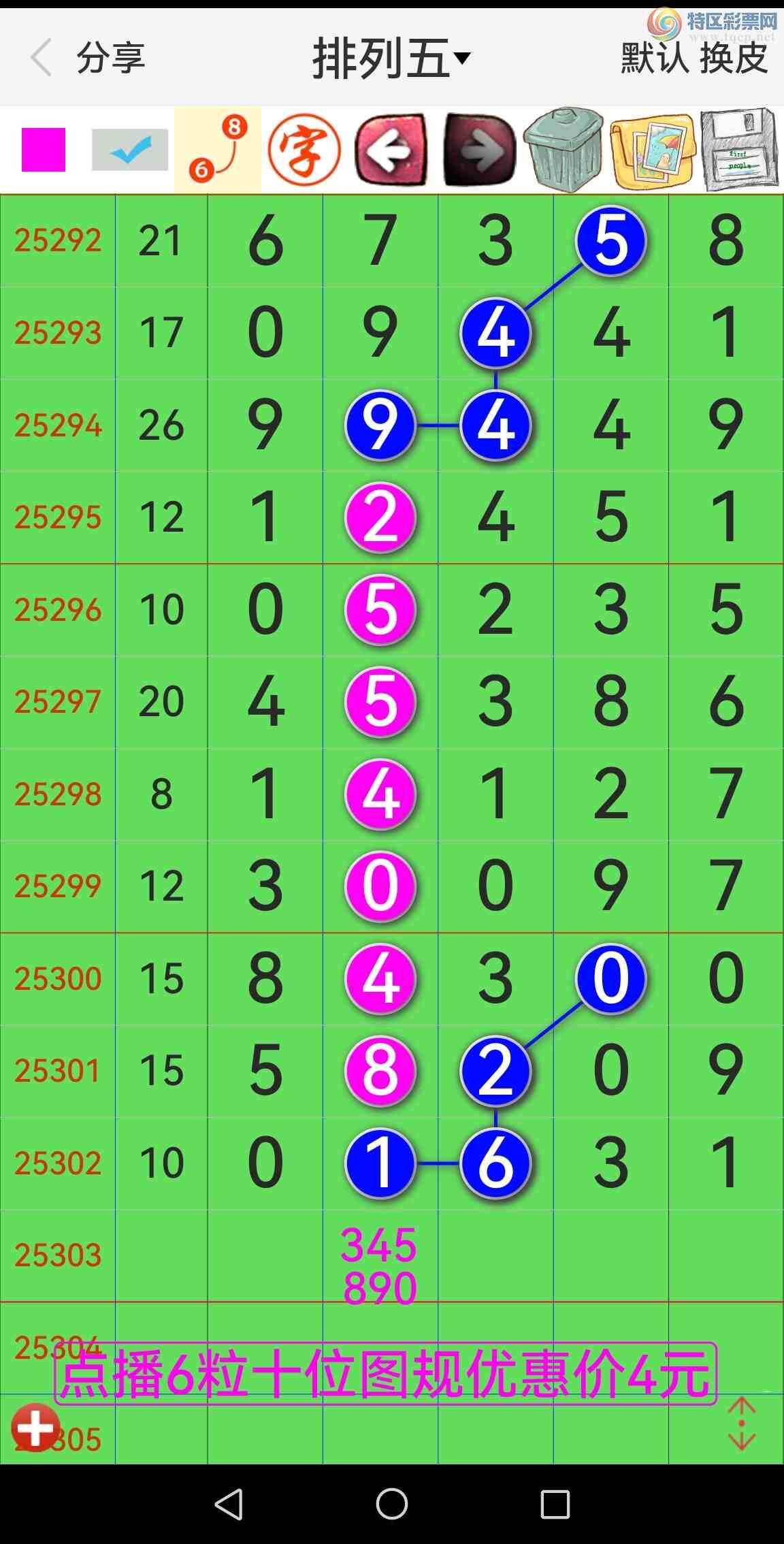784x1544 pixels.
Task: Select the 默认 theme option
Action: click(x=655, y=59)
